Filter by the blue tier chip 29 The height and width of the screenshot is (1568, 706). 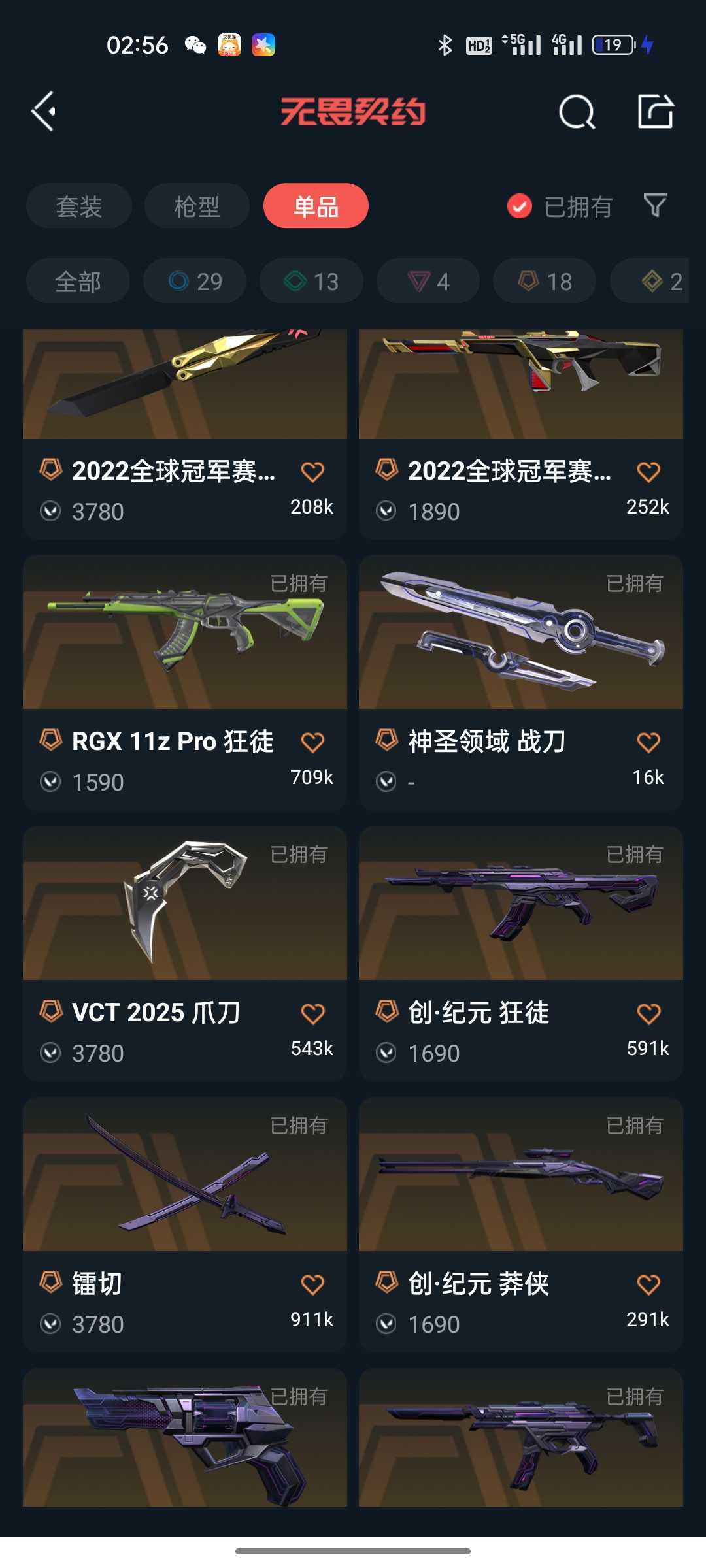click(x=195, y=282)
